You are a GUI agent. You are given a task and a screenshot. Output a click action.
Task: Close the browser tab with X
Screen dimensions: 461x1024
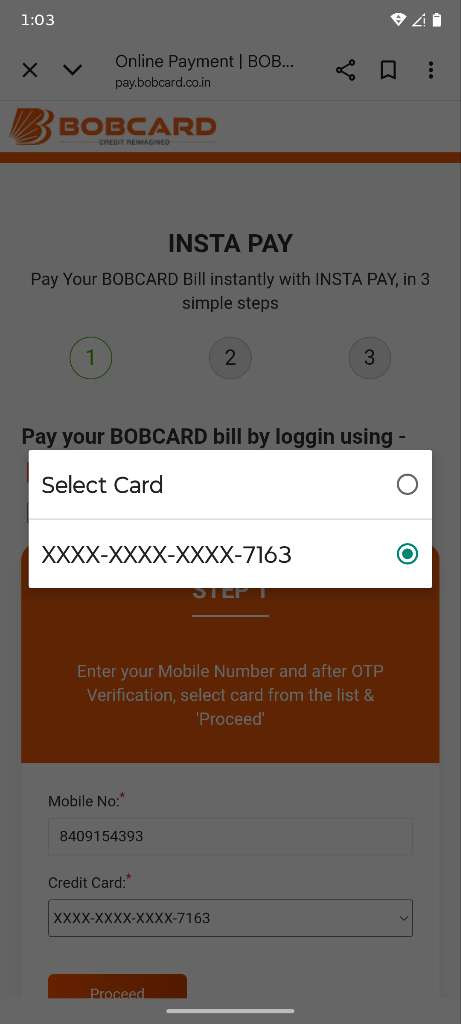click(x=29, y=70)
